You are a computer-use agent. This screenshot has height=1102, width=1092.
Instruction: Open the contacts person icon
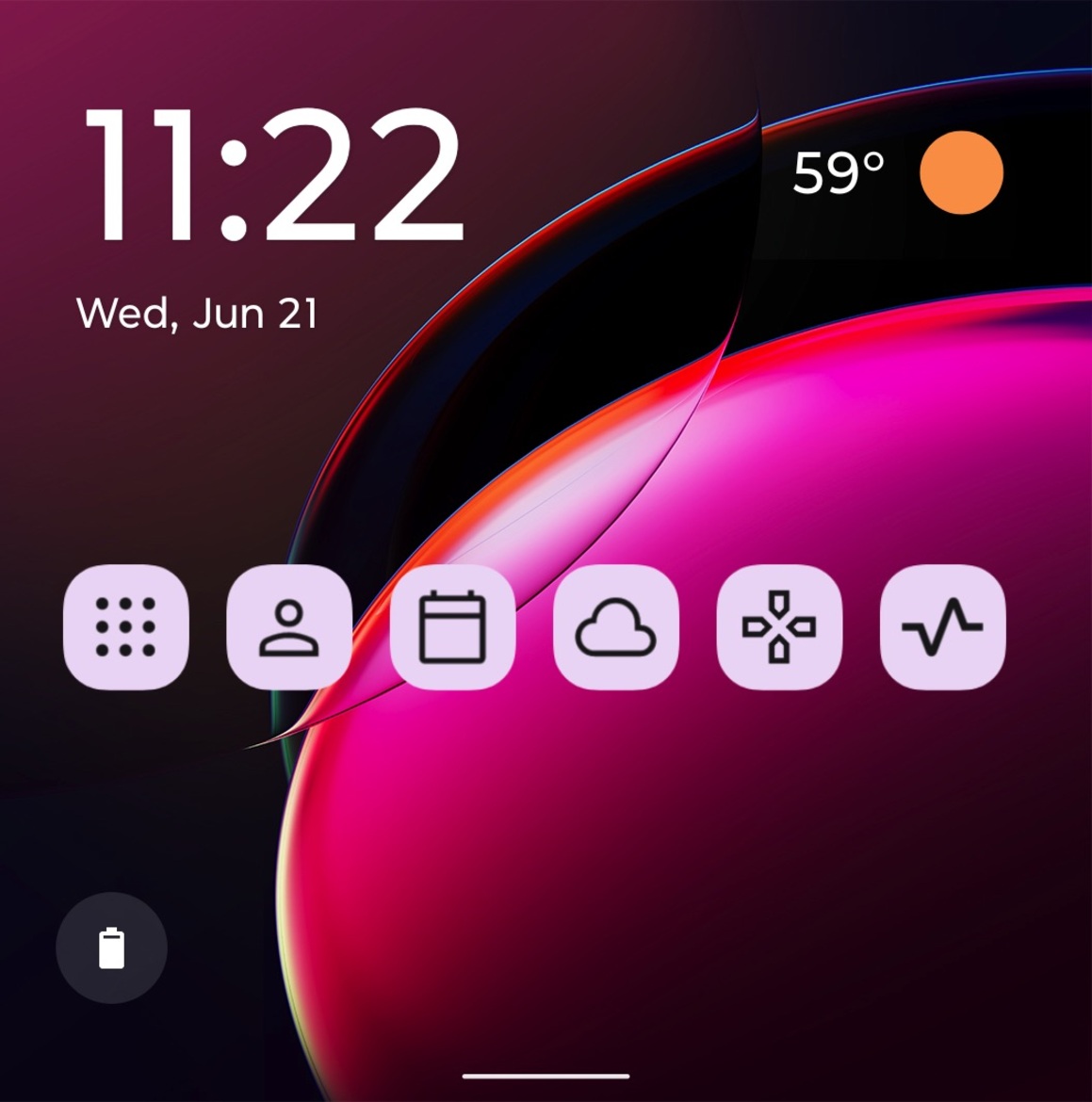coord(289,626)
